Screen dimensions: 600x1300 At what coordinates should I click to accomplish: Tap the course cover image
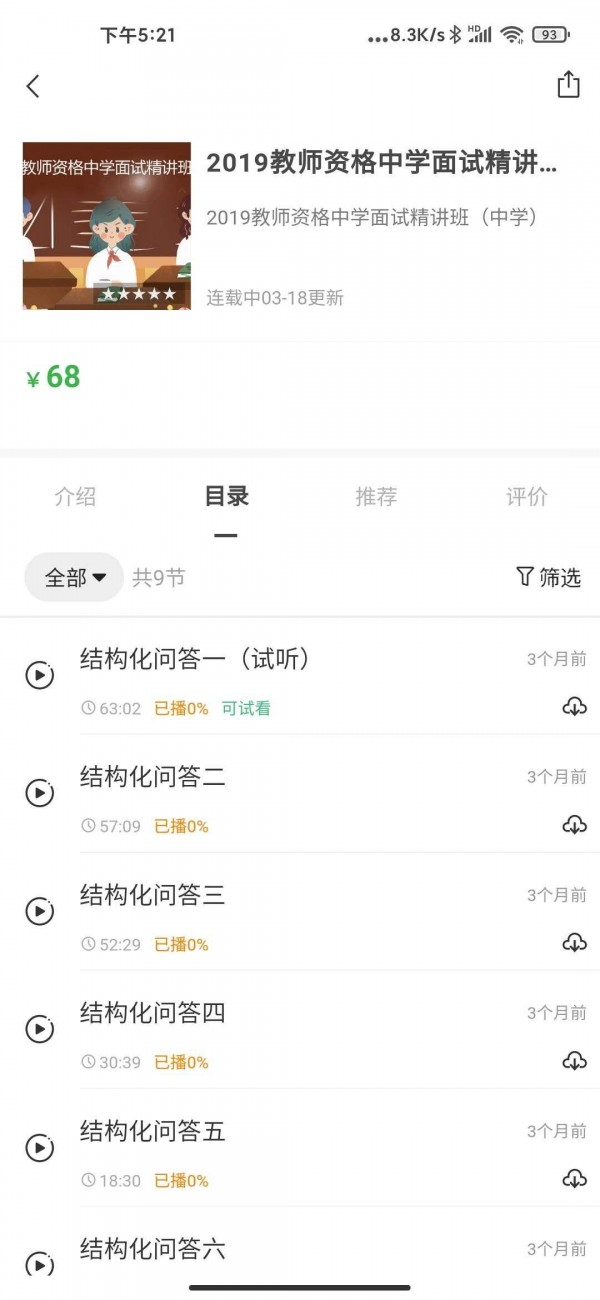(106, 226)
